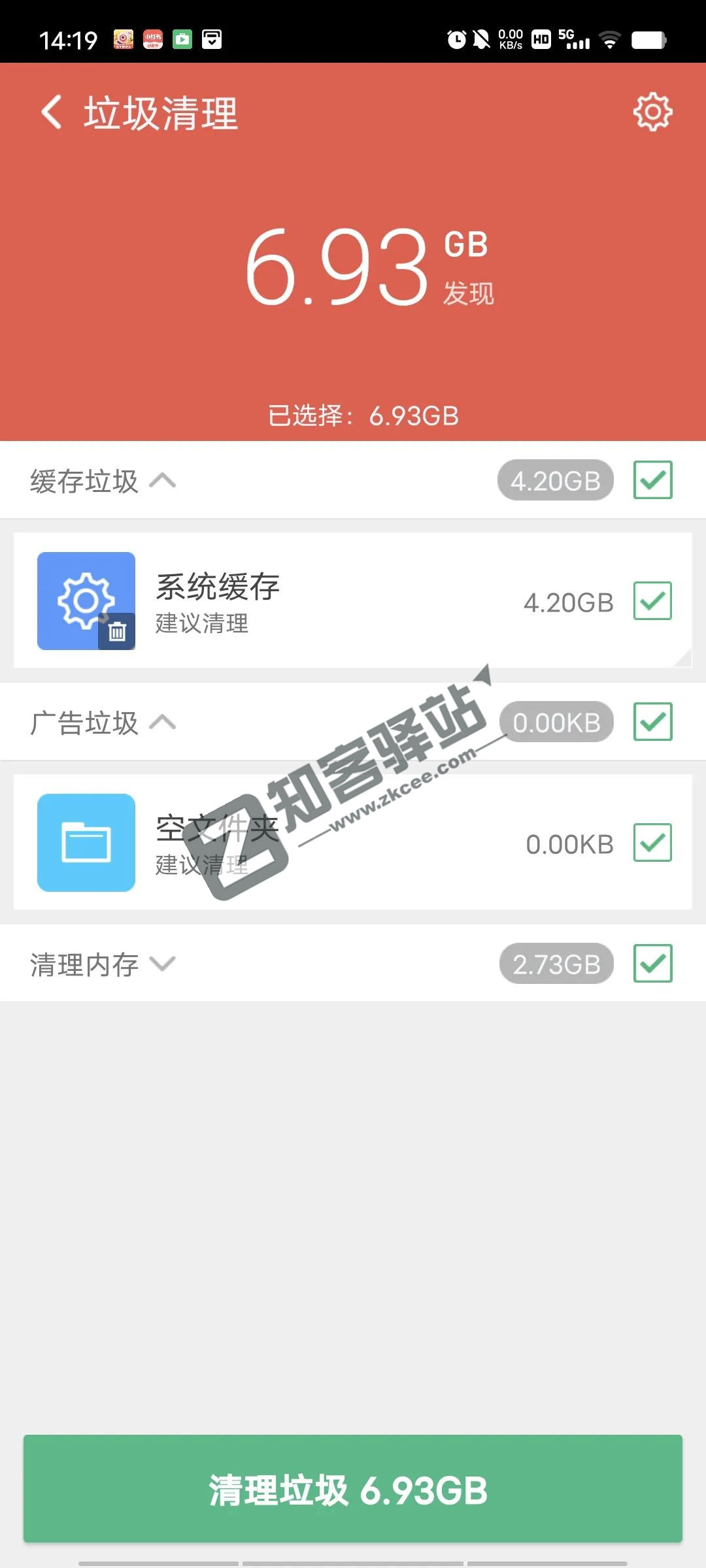Tap the 小红书 notification icon

coord(152,39)
